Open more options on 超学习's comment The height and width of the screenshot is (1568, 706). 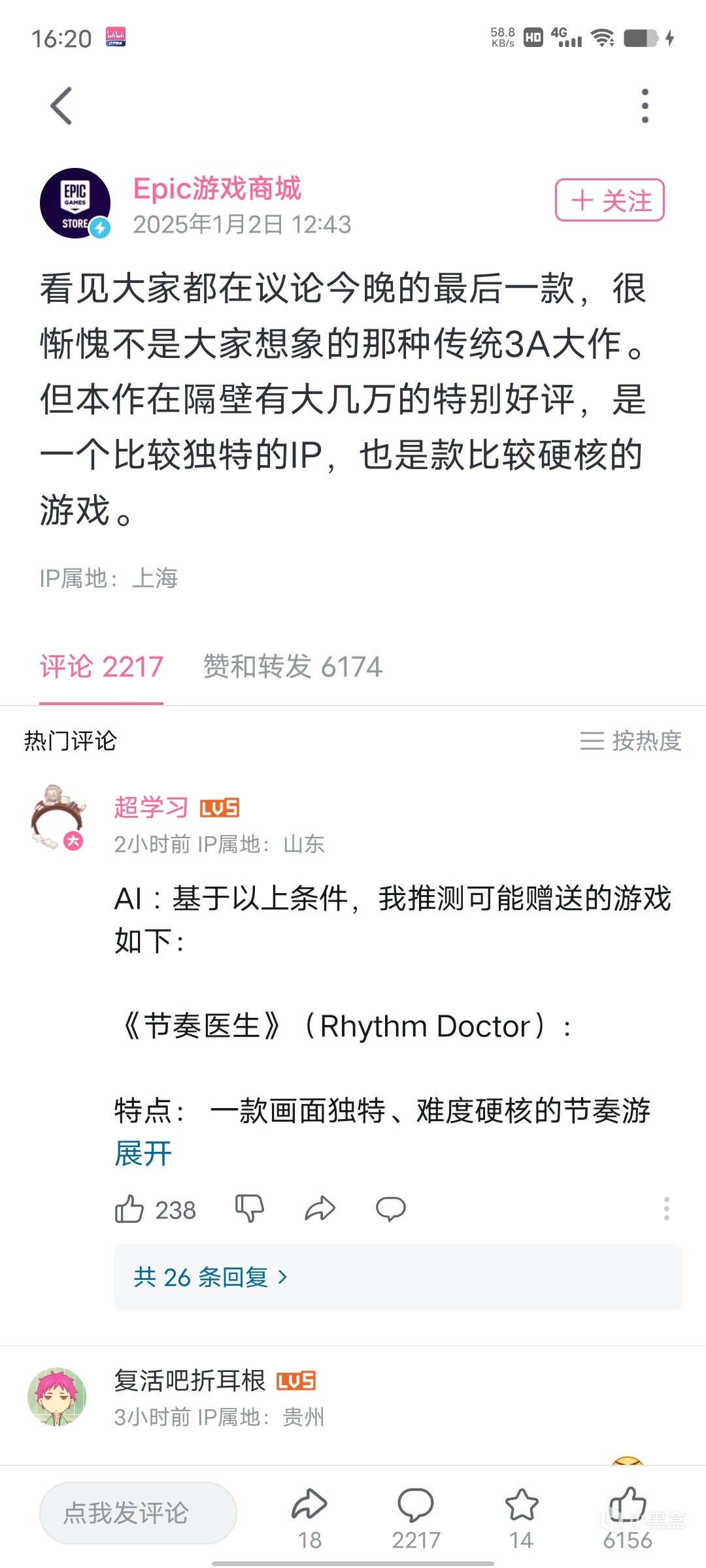(666, 1209)
